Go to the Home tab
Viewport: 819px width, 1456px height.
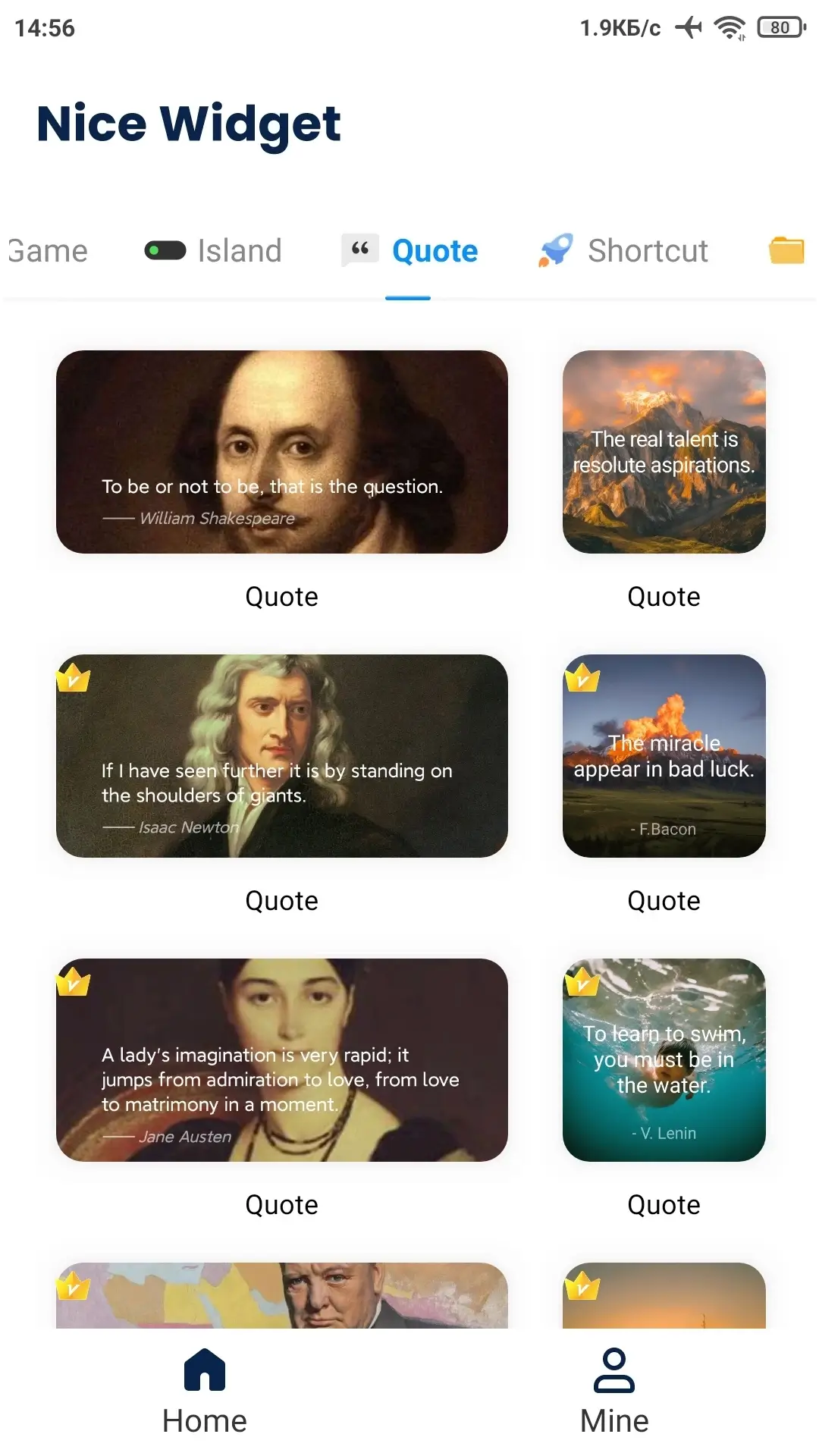click(205, 1391)
